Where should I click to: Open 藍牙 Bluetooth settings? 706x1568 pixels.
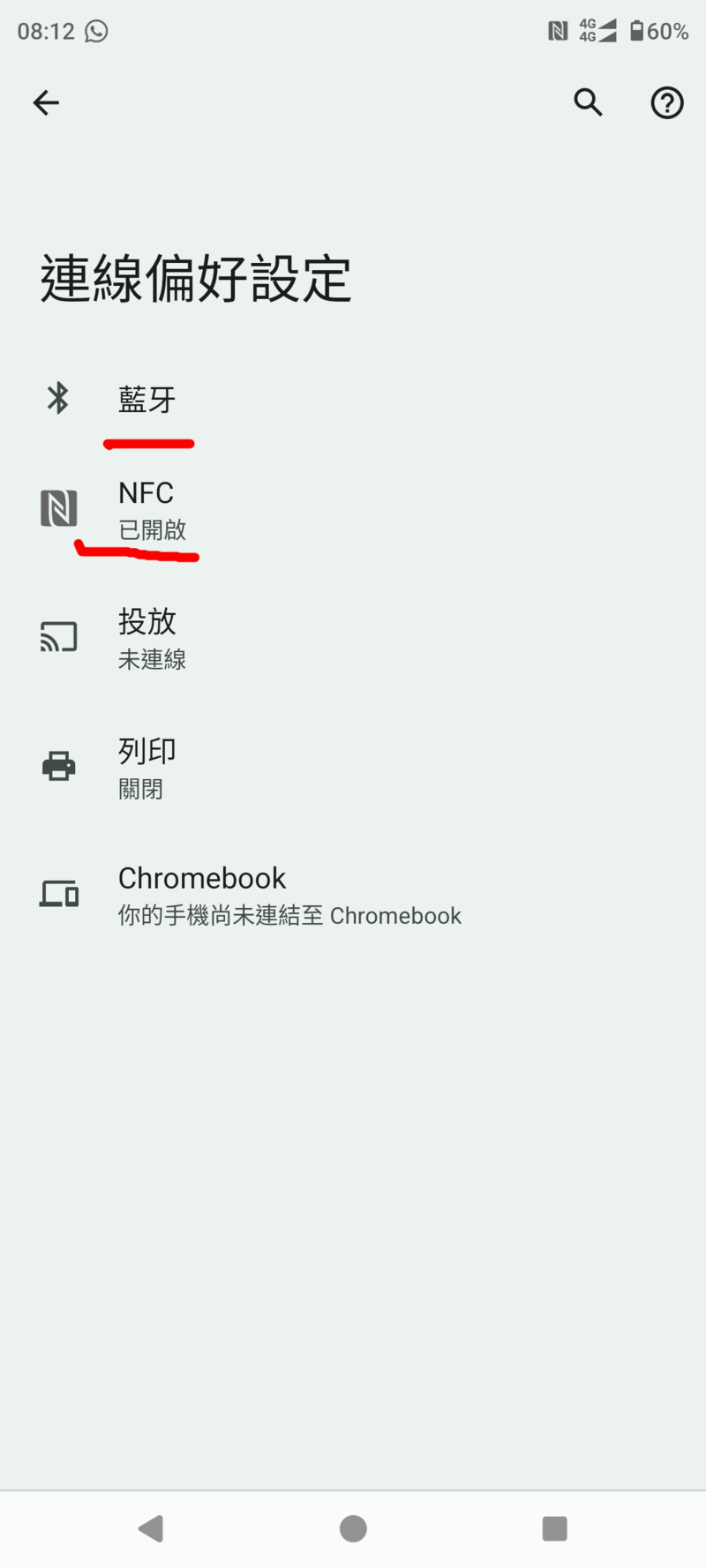coord(353,399)
